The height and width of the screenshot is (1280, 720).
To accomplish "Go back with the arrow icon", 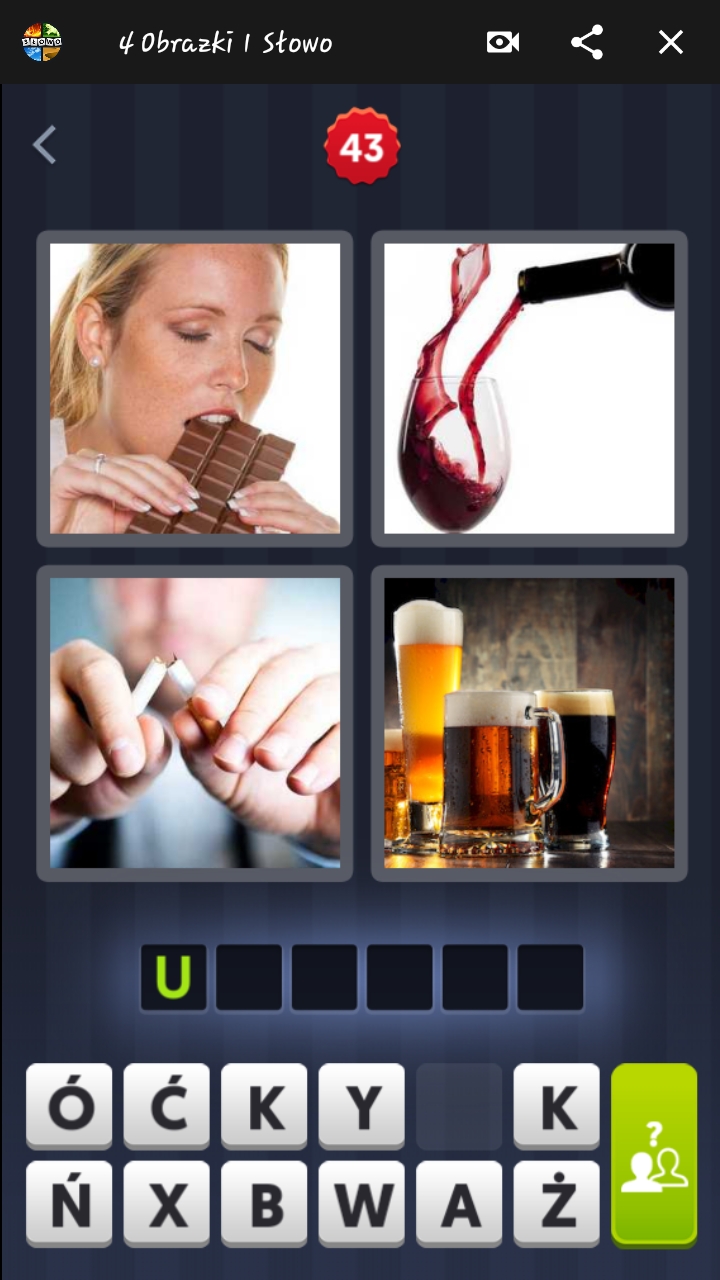I will pyautogui.click(x=44, y=146).
